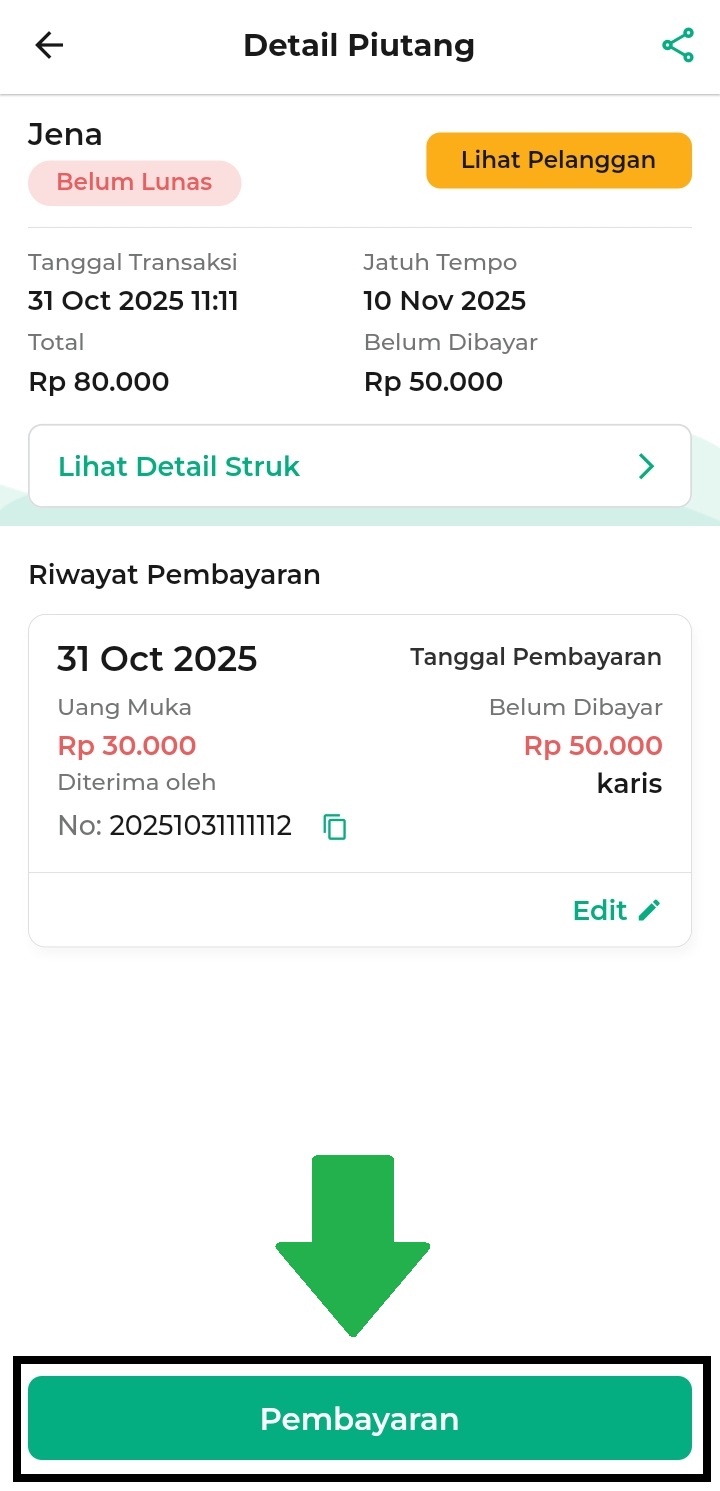Tap the Lihat Pelanggan button
This screenshot has height=1491, width=720.
tap(558, 160)
